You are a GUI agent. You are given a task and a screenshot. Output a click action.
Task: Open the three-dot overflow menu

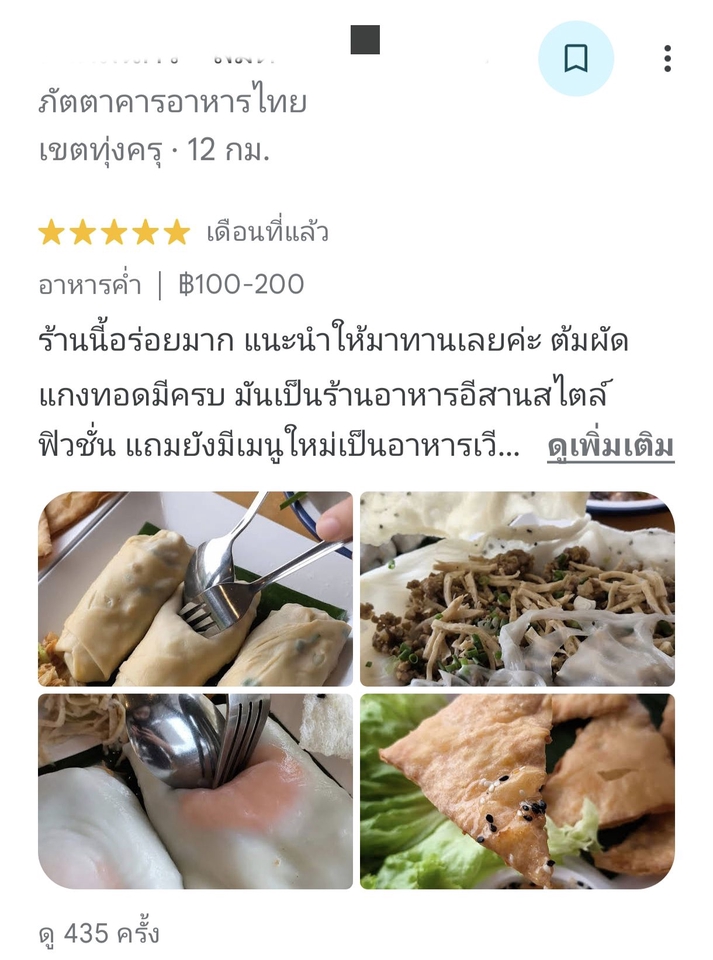(667, 59)
